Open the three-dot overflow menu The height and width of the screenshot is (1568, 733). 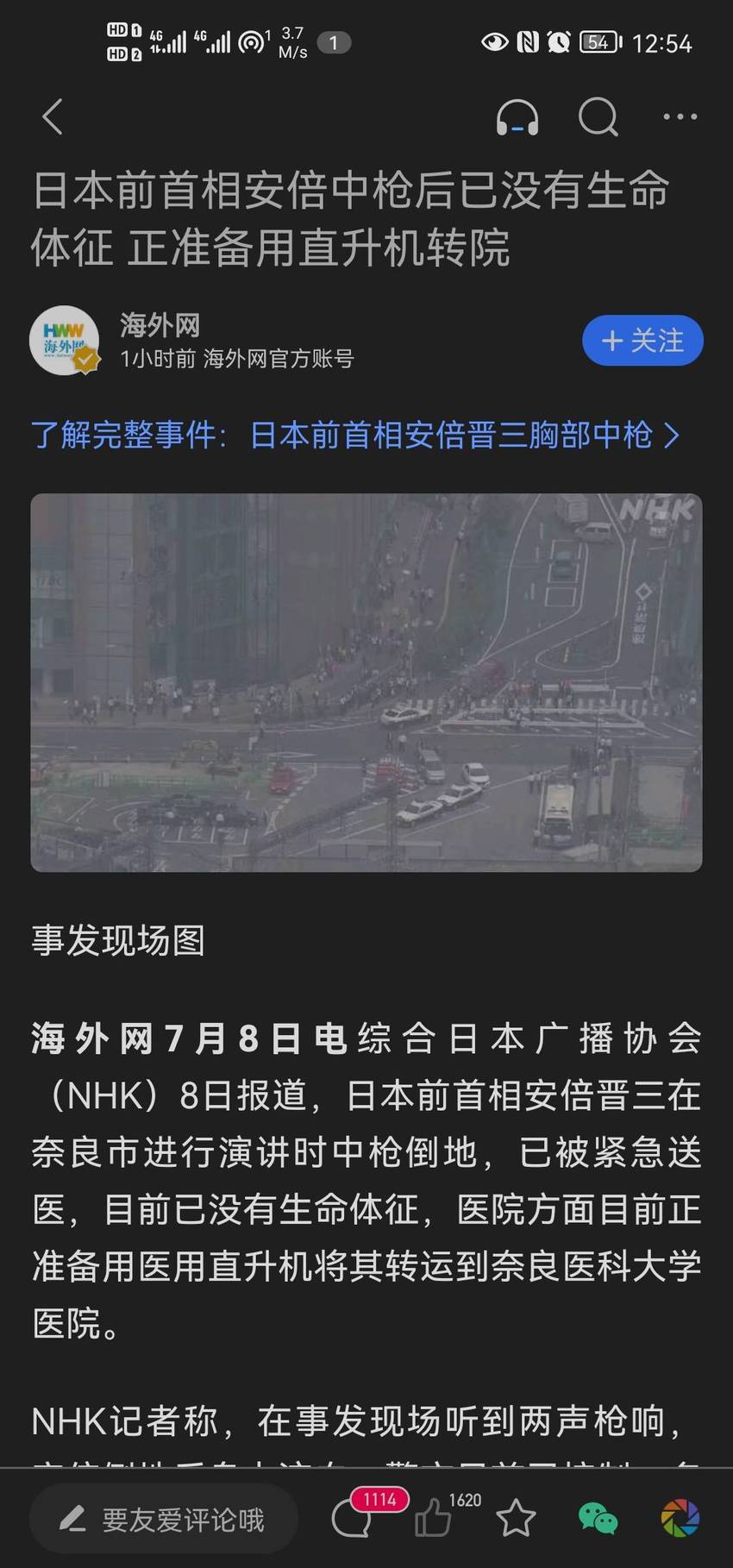(680, 116)
